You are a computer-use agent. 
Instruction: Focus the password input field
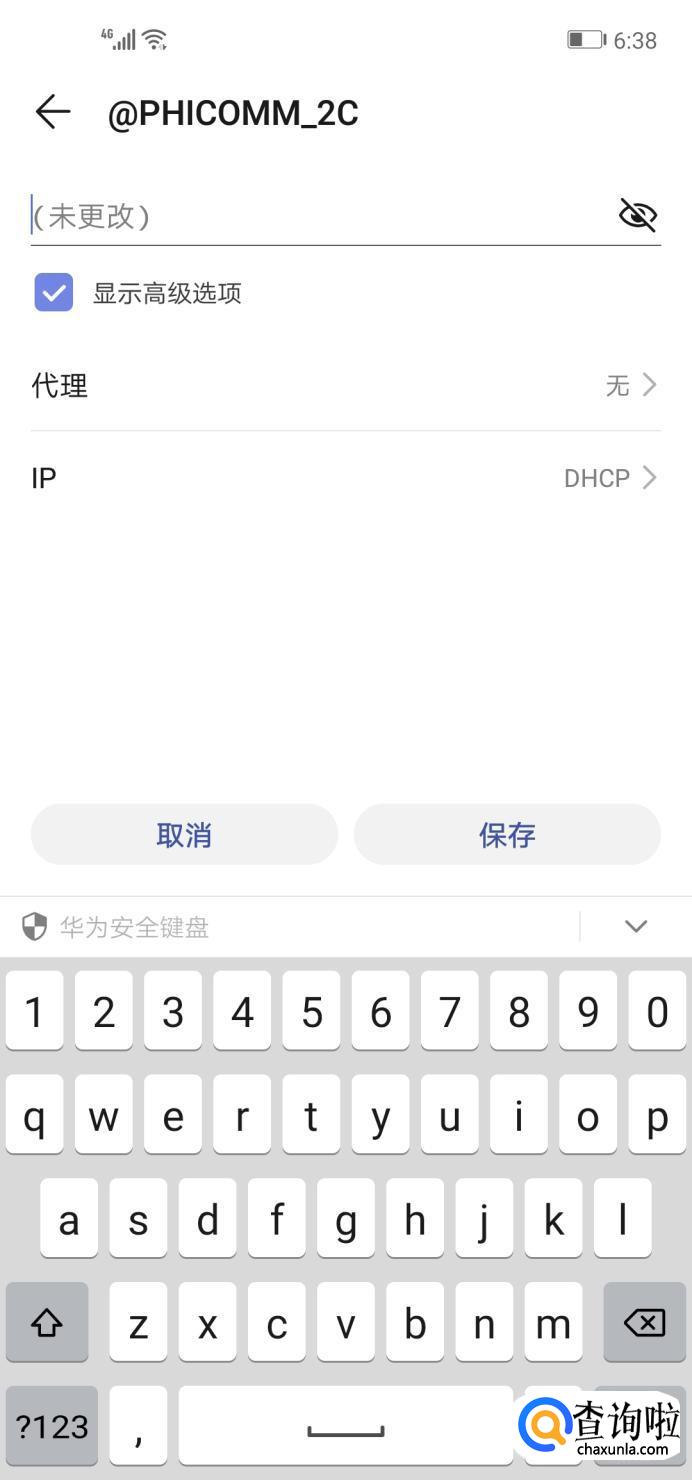click(x=310, y=216)
